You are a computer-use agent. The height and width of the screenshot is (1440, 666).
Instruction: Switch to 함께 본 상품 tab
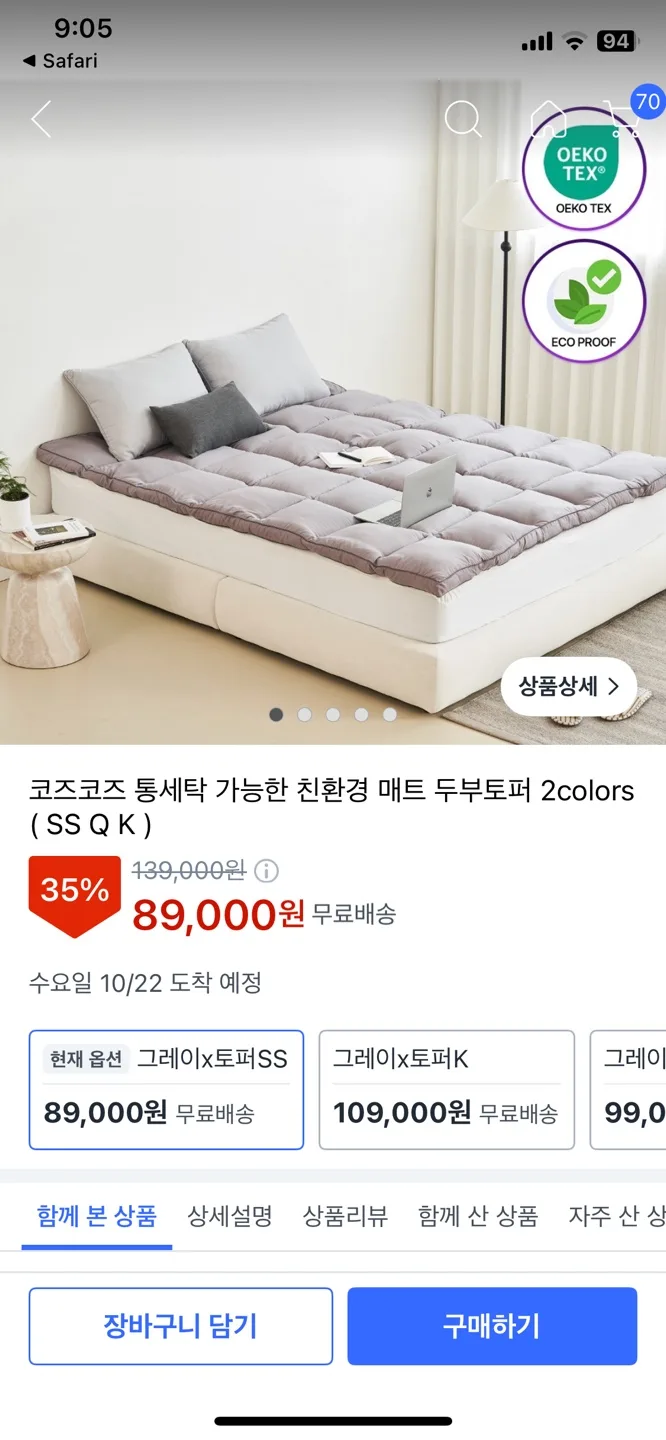coord(97,1216)
